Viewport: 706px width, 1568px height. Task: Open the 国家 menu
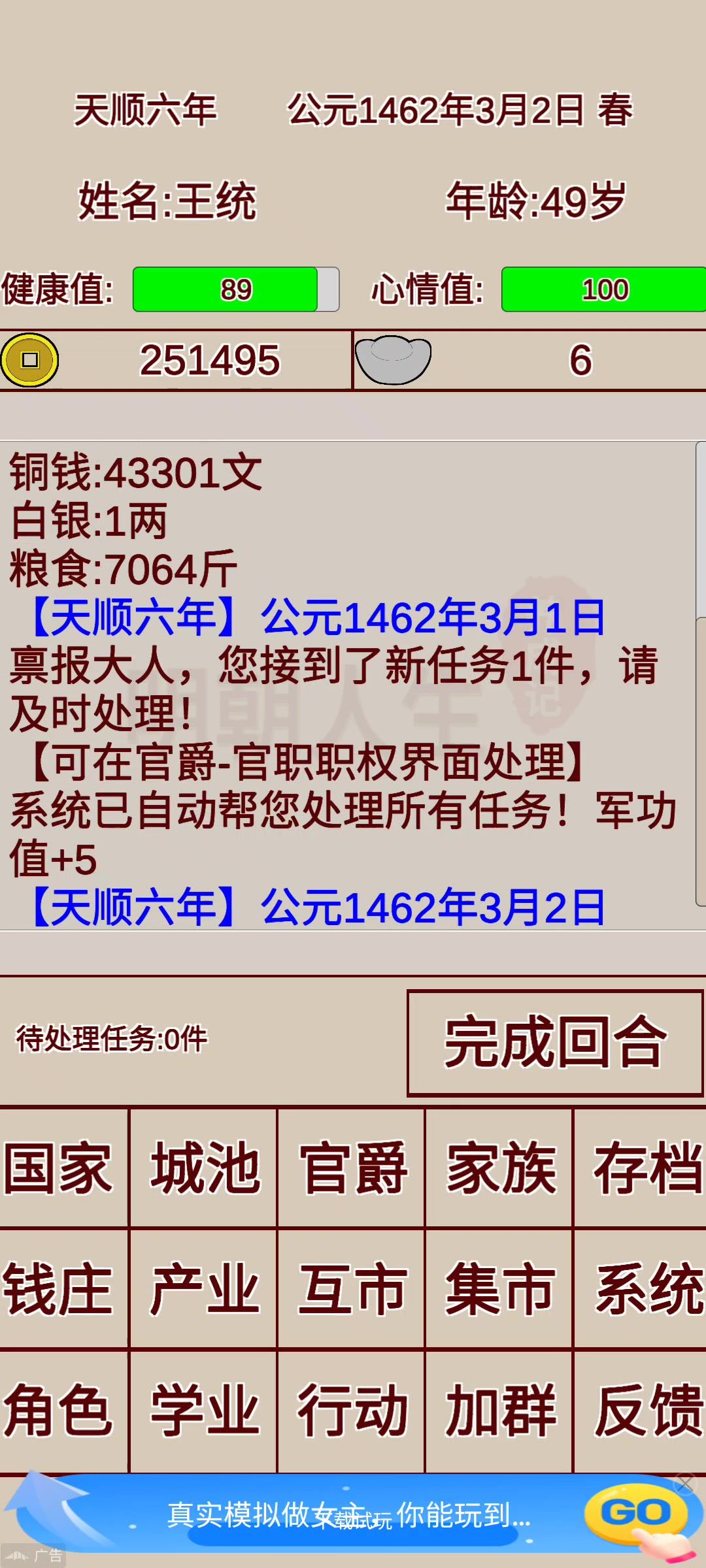tap(63, 1168)
